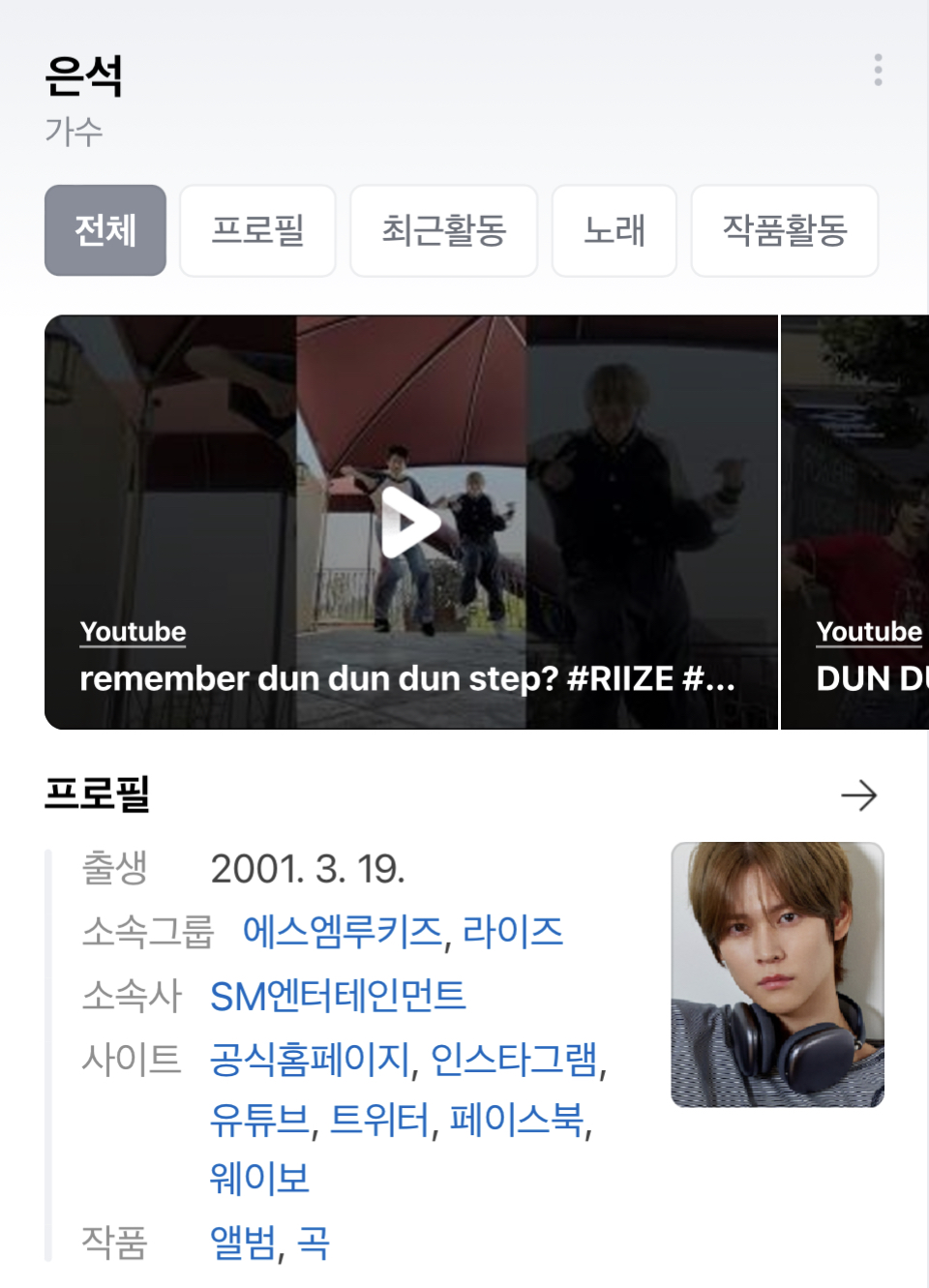The height and width of the screenshot is (1288, 929).
Task: Open the three-dot overflow menu
Action: pos(878,70)
